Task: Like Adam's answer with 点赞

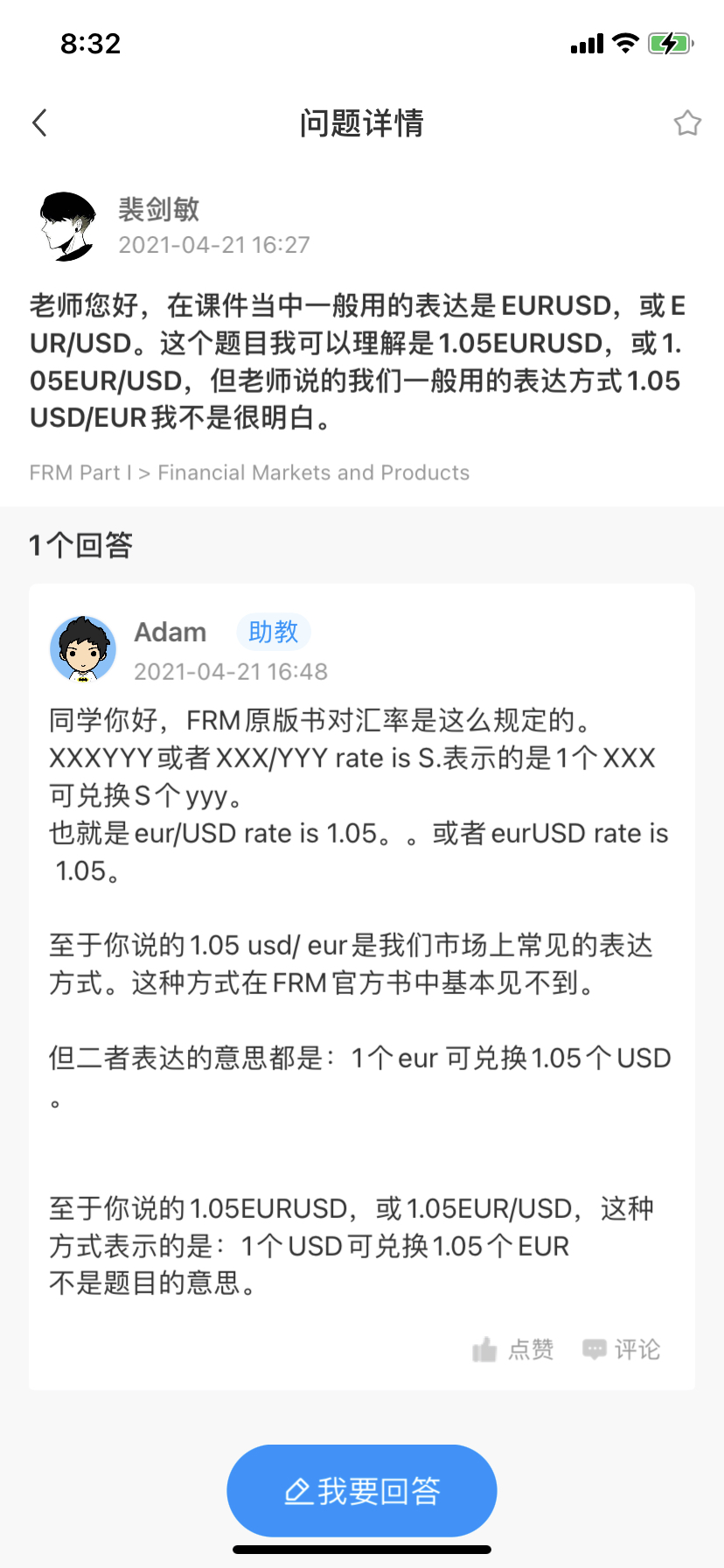Action: point(513,1349)
